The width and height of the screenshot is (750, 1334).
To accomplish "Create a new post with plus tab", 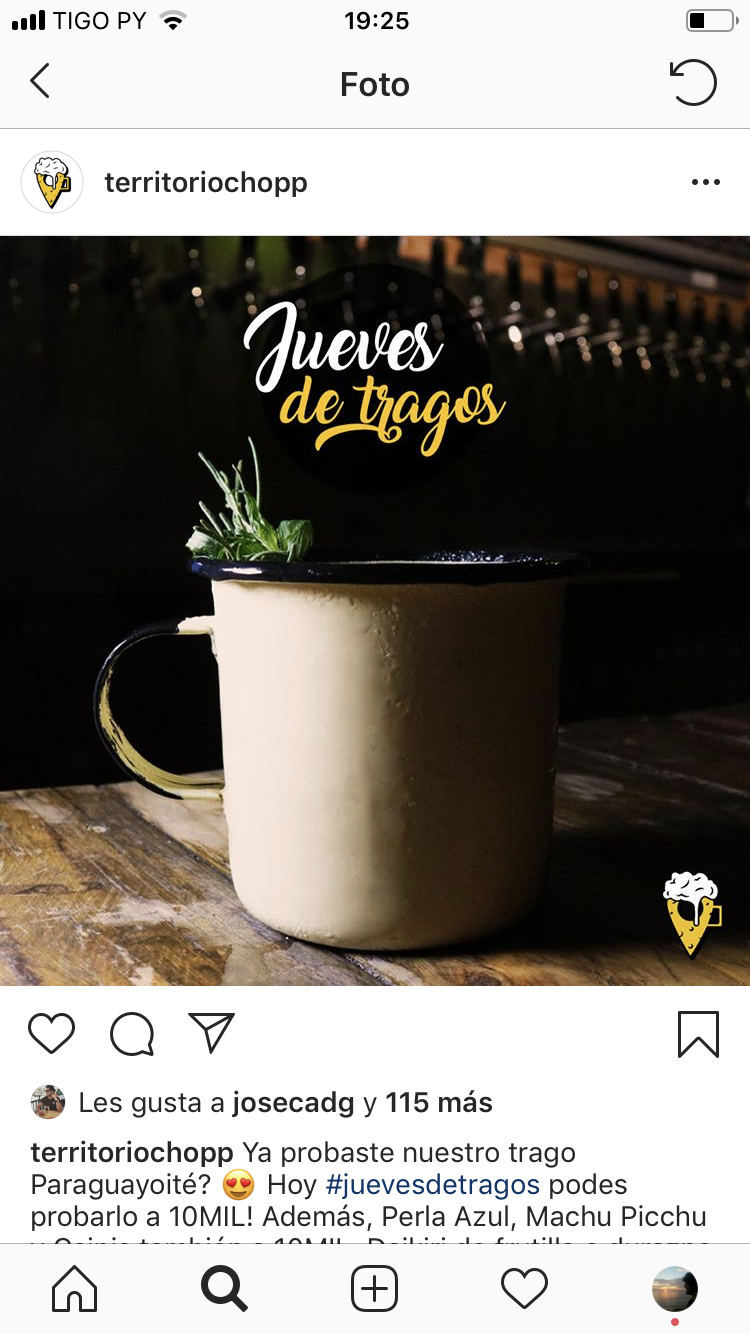I will [375, 1289].
